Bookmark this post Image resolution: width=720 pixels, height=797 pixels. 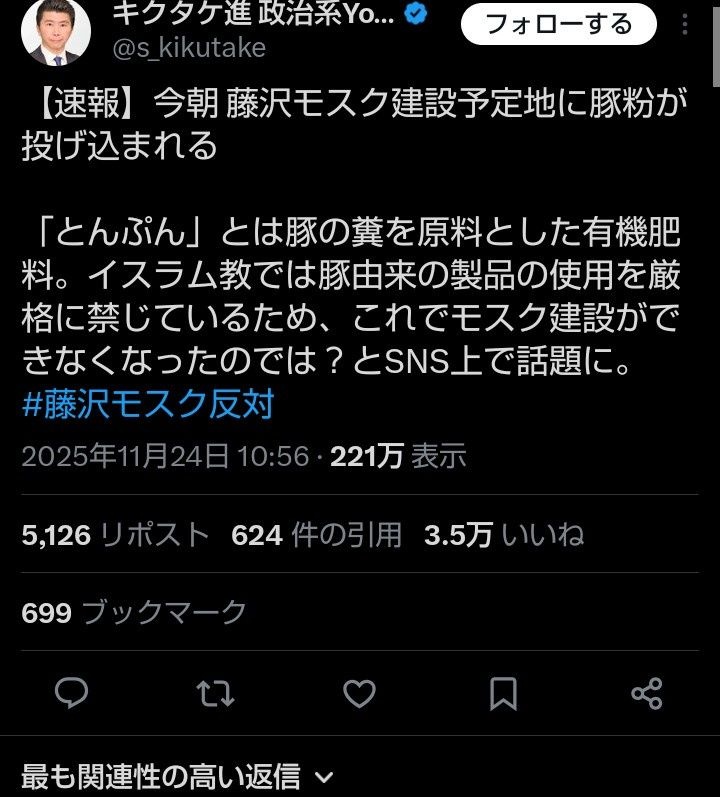click(x=503, y=692)
